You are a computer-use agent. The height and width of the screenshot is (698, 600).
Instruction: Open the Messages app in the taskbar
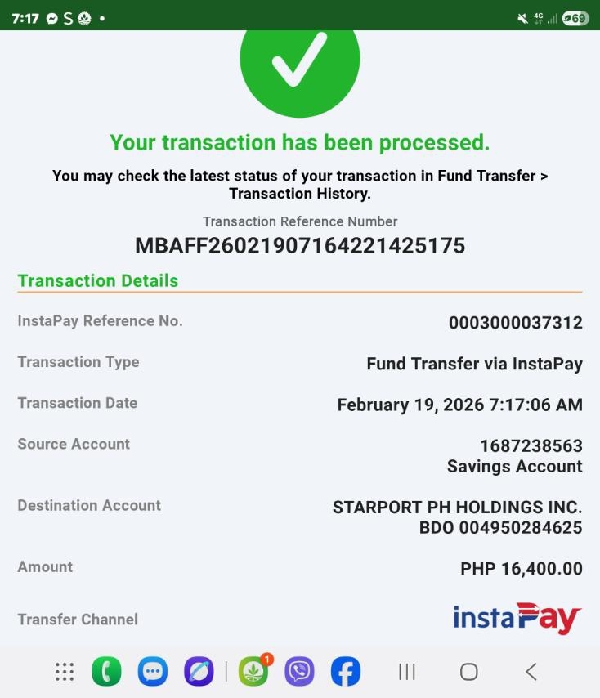pyautogui.click(x=153, y=672)
